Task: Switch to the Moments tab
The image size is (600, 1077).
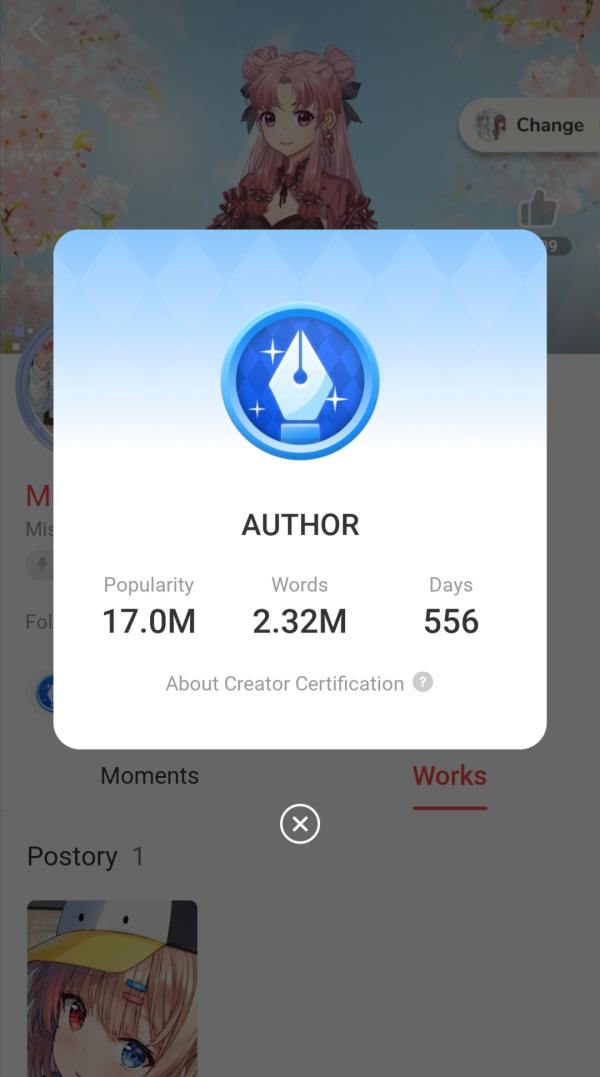Action: tap(150, 776)
